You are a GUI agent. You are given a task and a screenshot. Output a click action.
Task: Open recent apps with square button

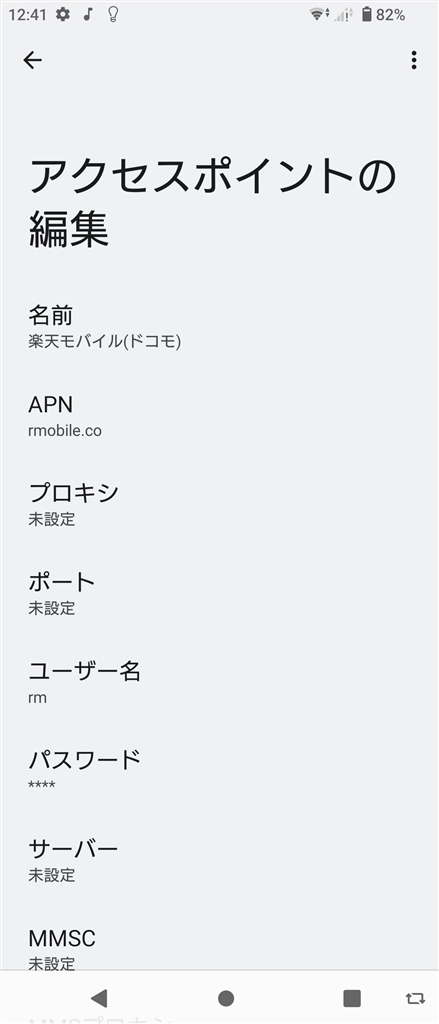(x=352, y=998)
